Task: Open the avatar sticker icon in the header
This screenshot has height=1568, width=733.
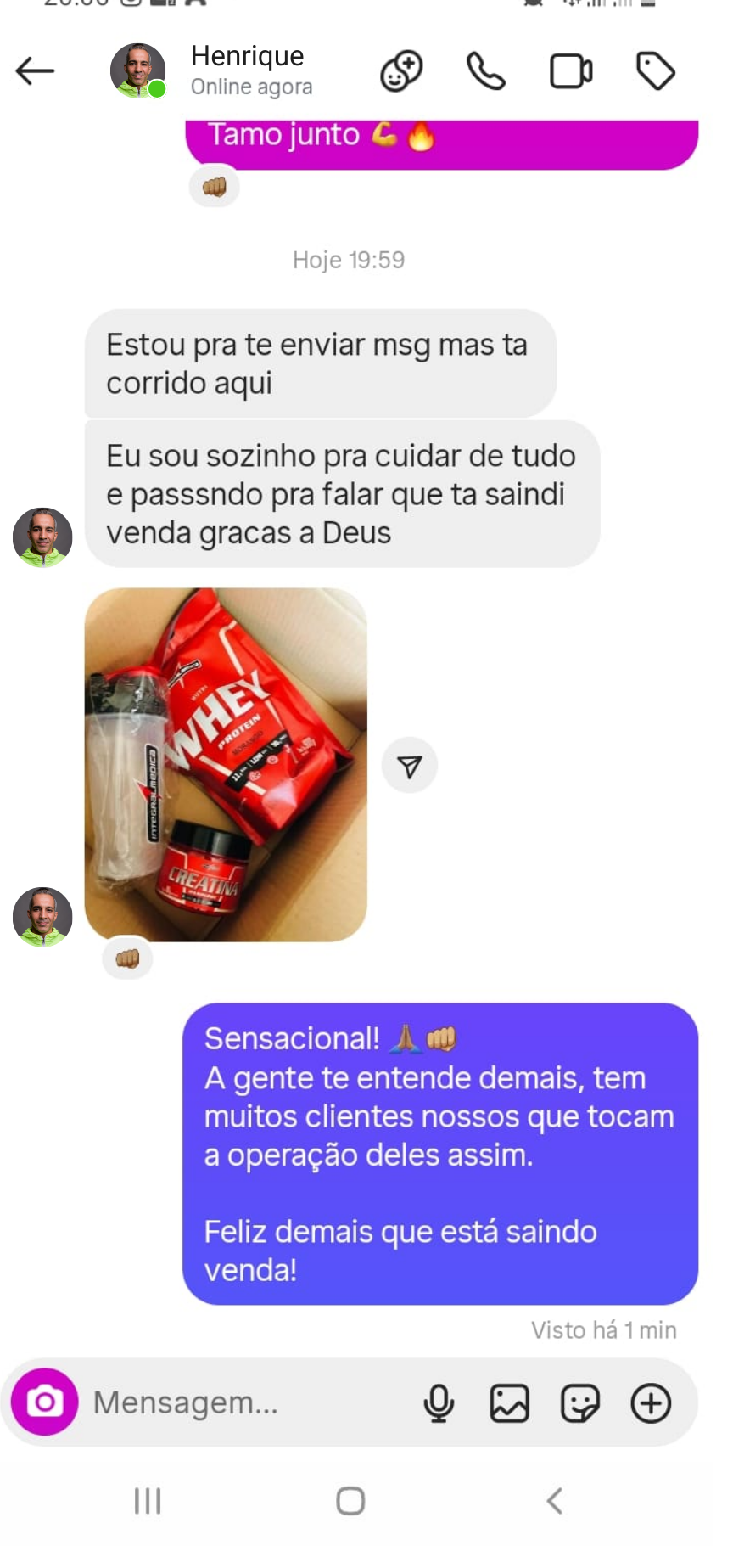Action: 401,71
